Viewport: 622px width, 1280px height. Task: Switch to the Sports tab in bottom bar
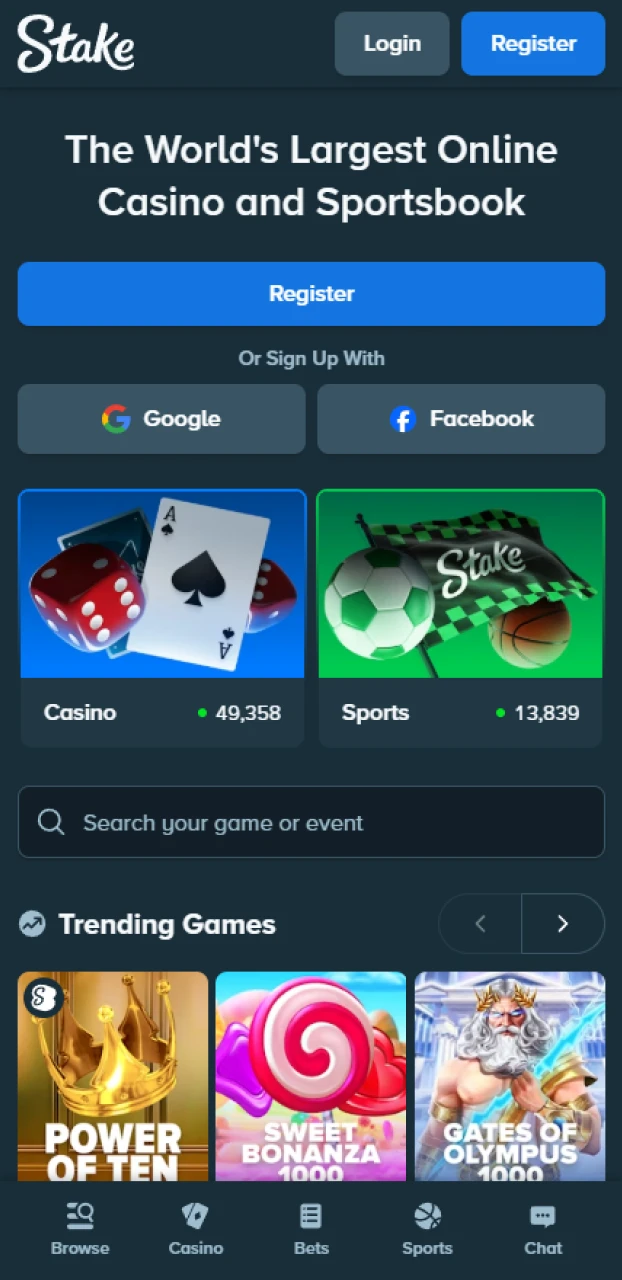click(427, 1230)
